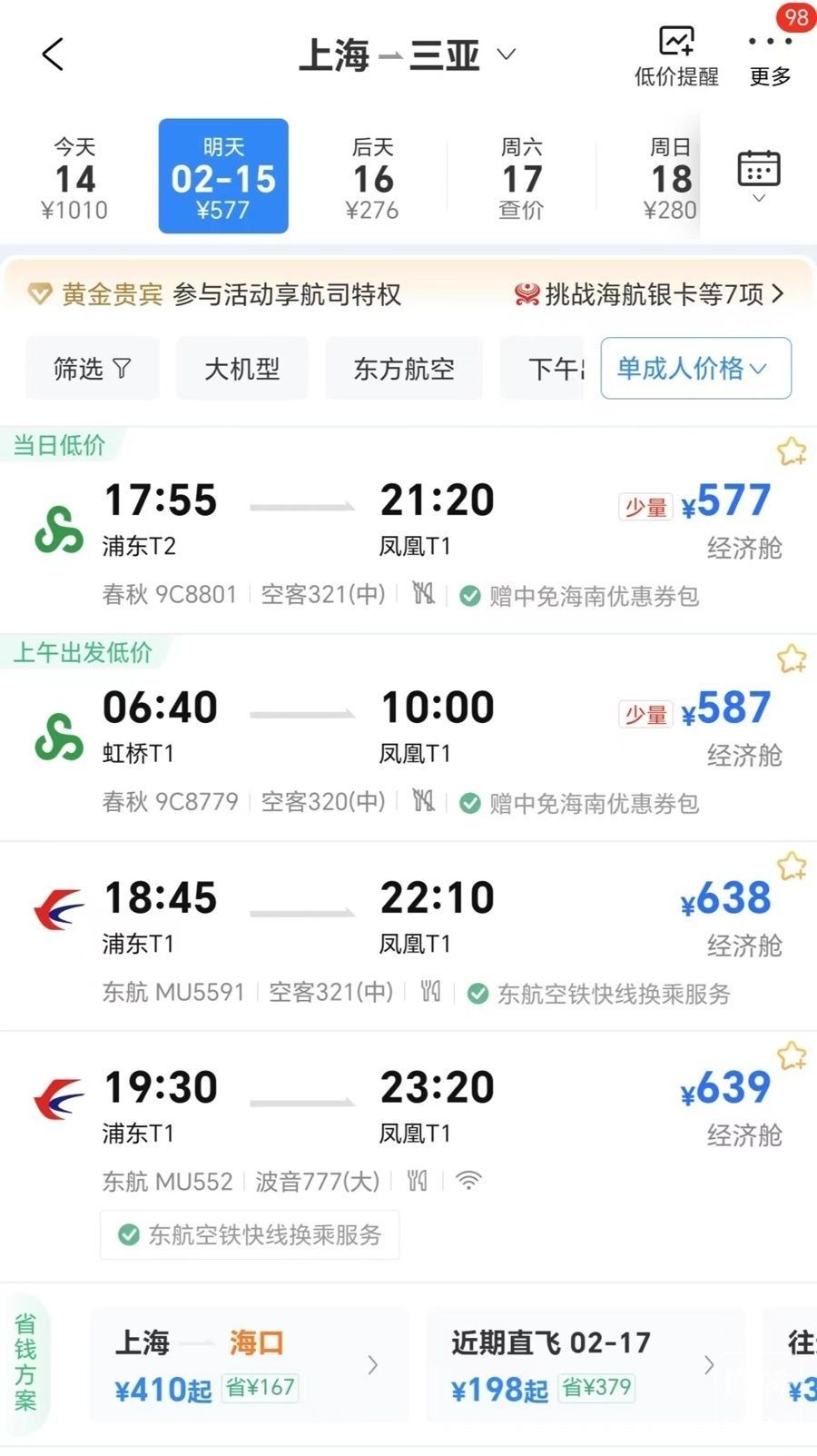Screen dimensions: 817x1456
Task: Select 今天 14 date tab
Action: click(74, 178)
